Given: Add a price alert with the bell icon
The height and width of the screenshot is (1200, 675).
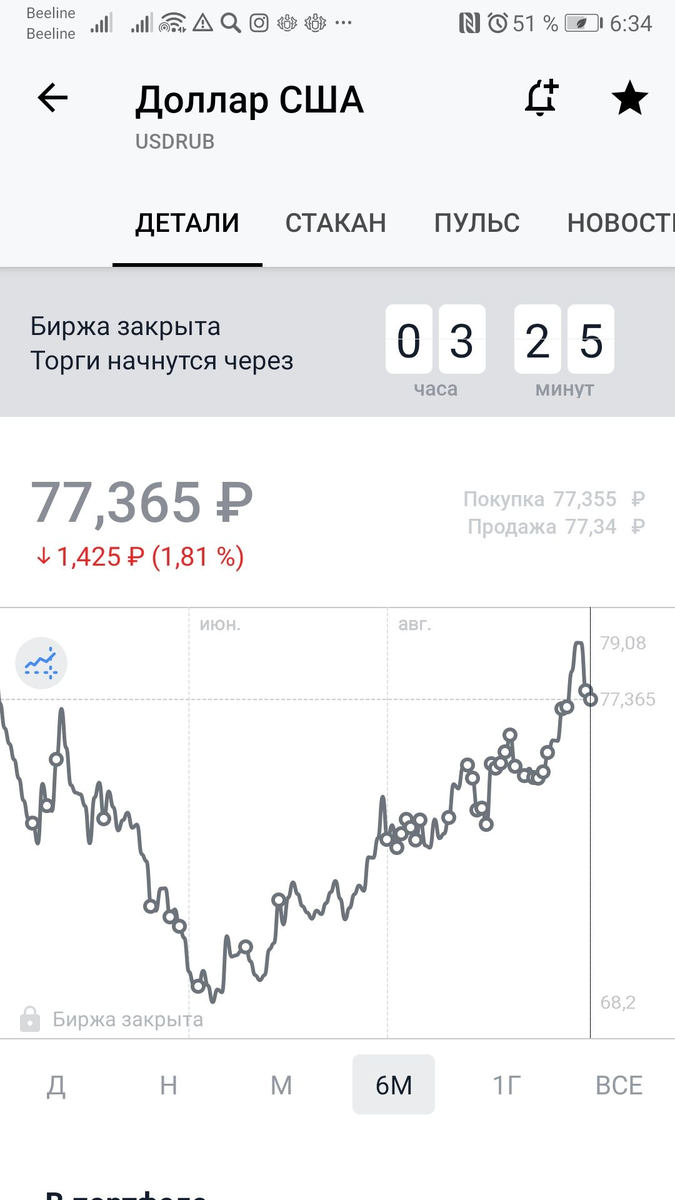Looking at the screenshot, I should coord(541,98).
